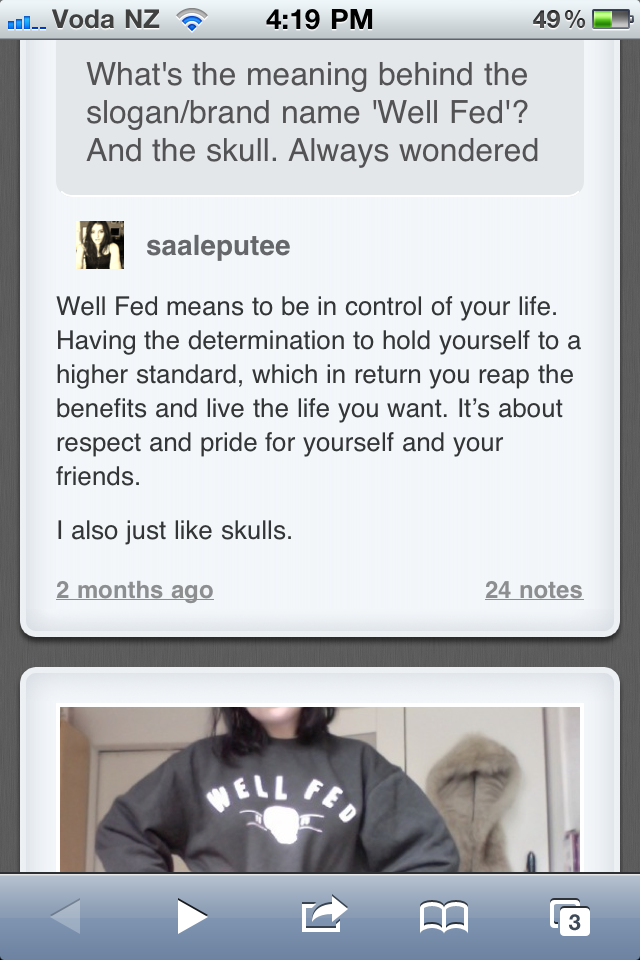Image resolution: width=640 pixels, height=960 pixels.
Task: Open the Safari share menu
Action: click(322, 914)
